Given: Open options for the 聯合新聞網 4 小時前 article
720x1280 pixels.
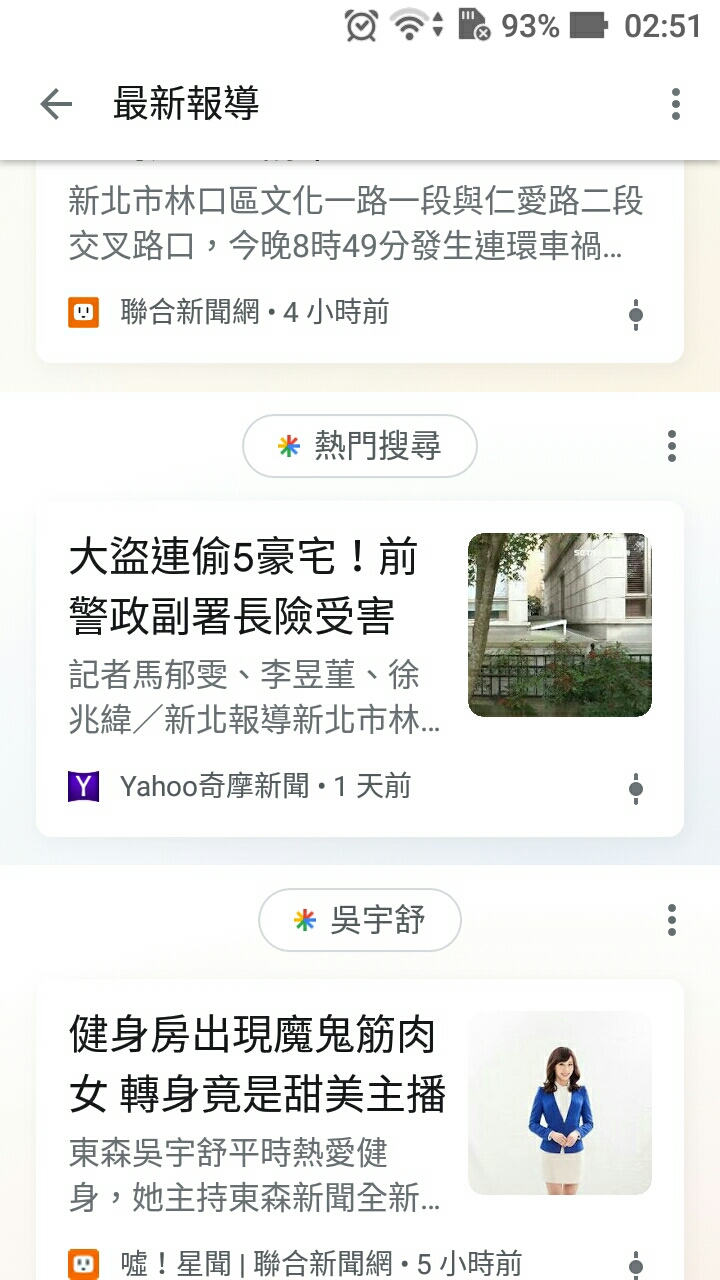Looking at the screenshot, I should pyautogui.click(x=636, y=315).
